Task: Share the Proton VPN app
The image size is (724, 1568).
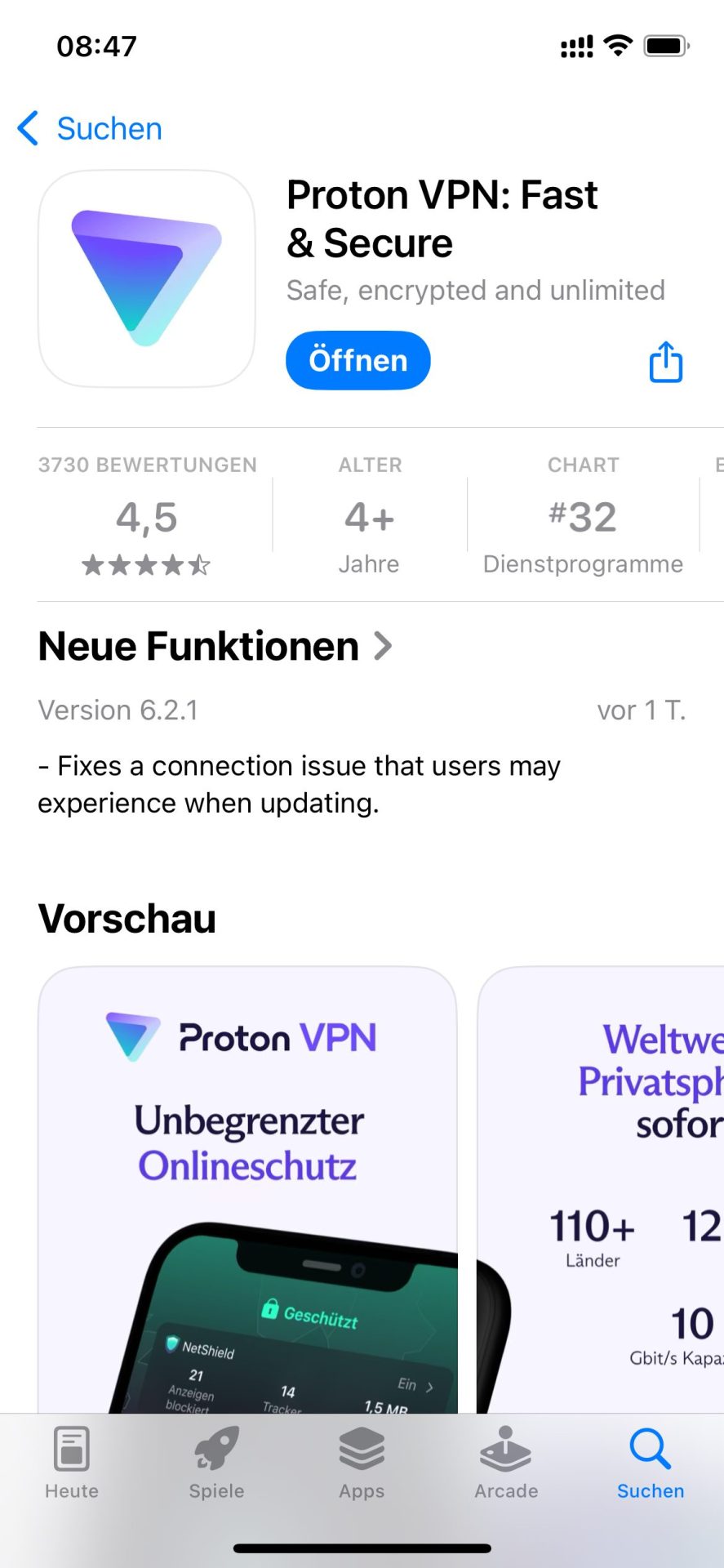Action: pyautogui.click(x=665, y=362)
